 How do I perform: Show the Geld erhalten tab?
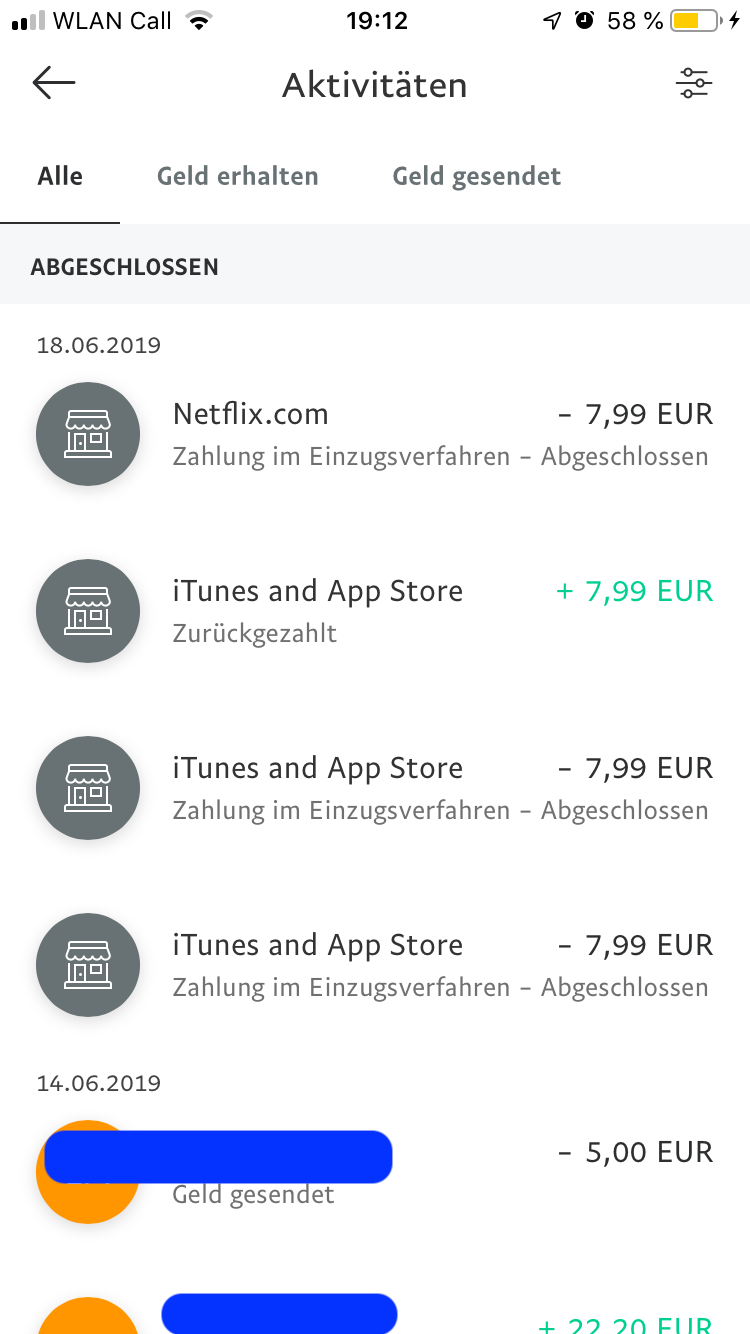(x=237, y=177)
